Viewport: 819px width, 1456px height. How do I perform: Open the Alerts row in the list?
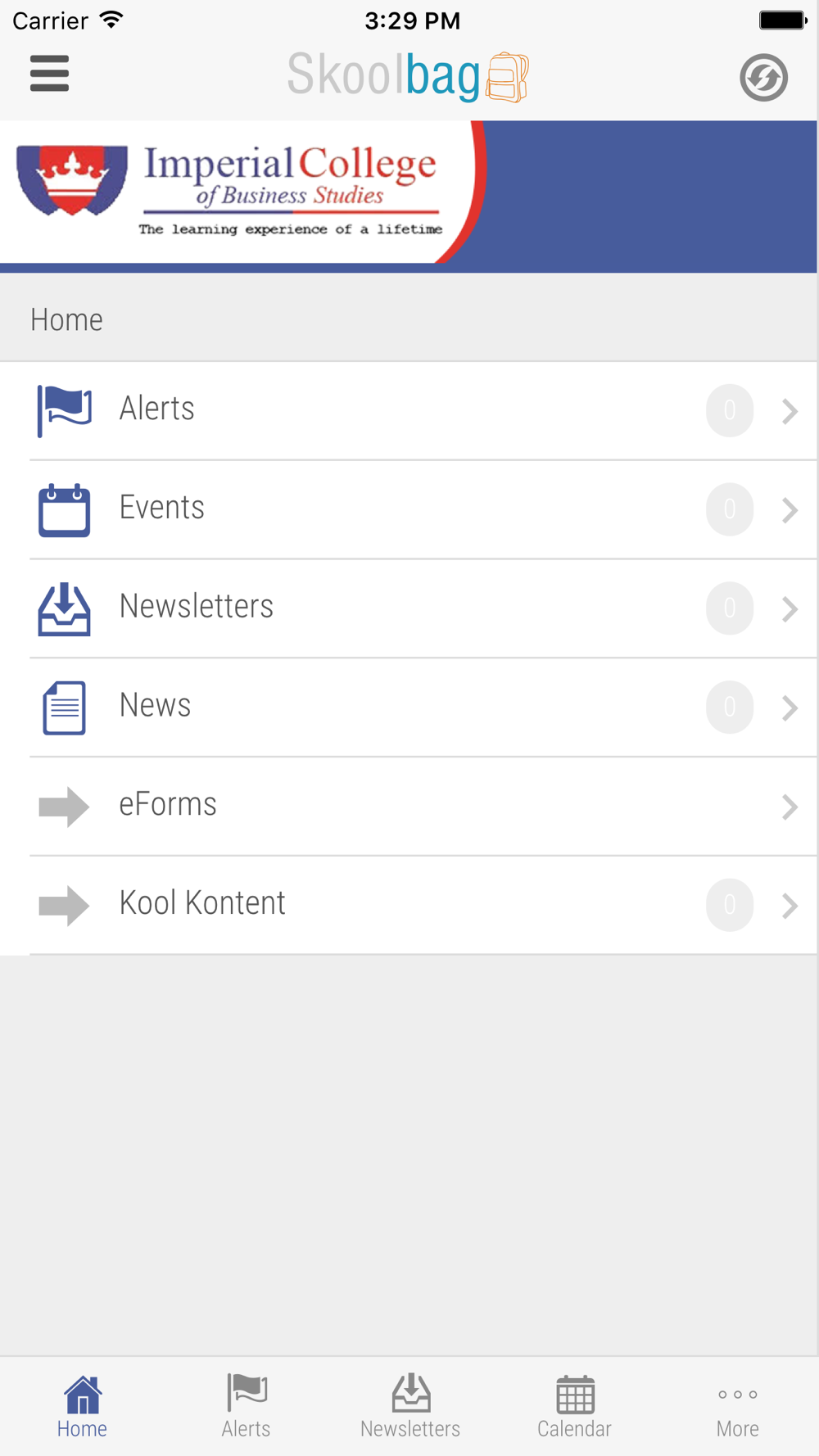409,410
